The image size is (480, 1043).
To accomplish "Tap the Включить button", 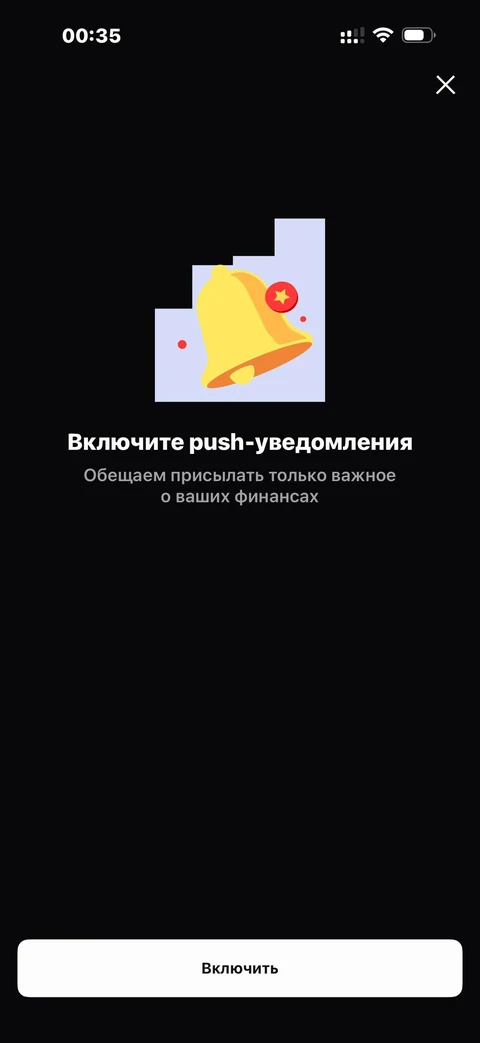I will click(x=239, y=968).
